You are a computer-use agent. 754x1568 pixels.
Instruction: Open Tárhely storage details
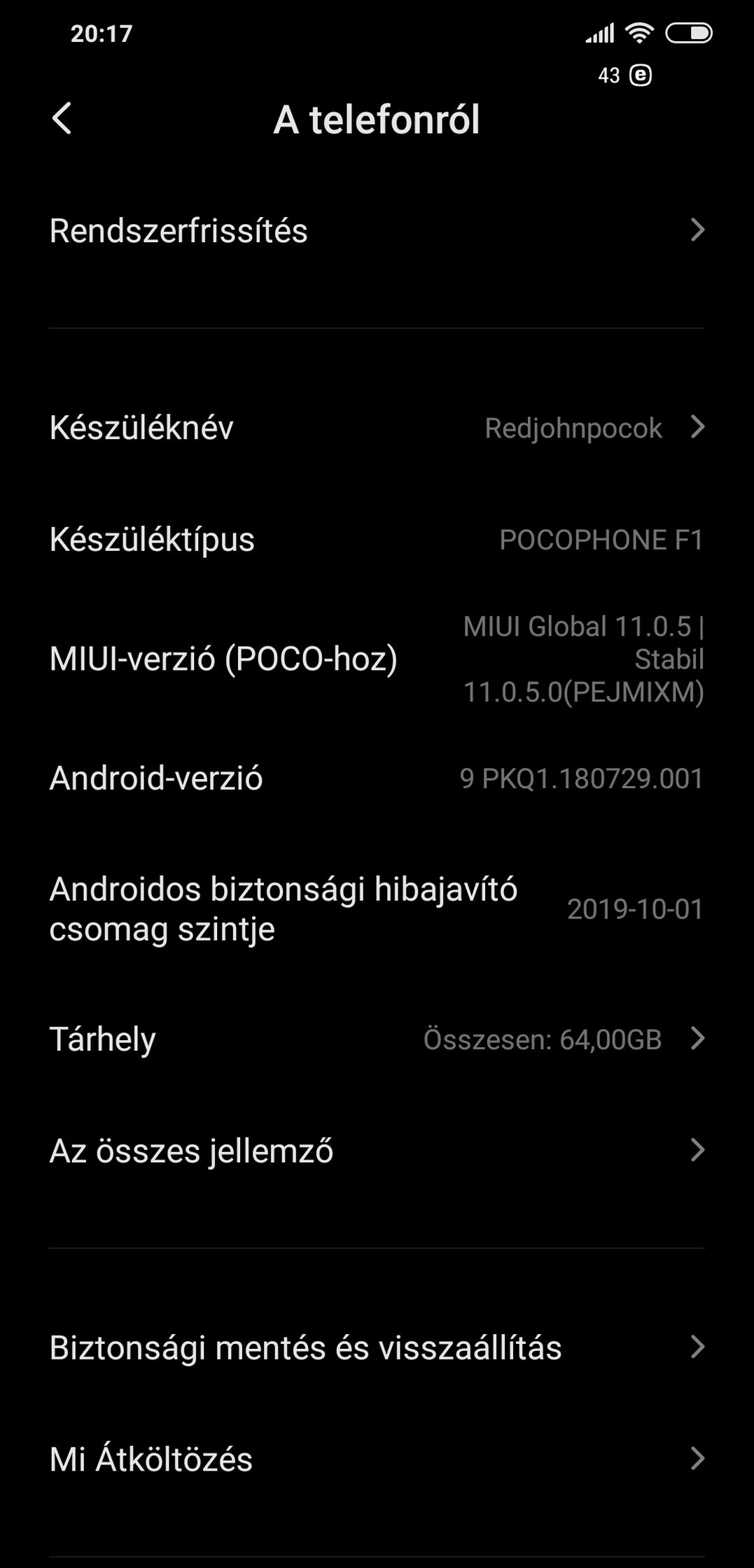pos(377,1038)
